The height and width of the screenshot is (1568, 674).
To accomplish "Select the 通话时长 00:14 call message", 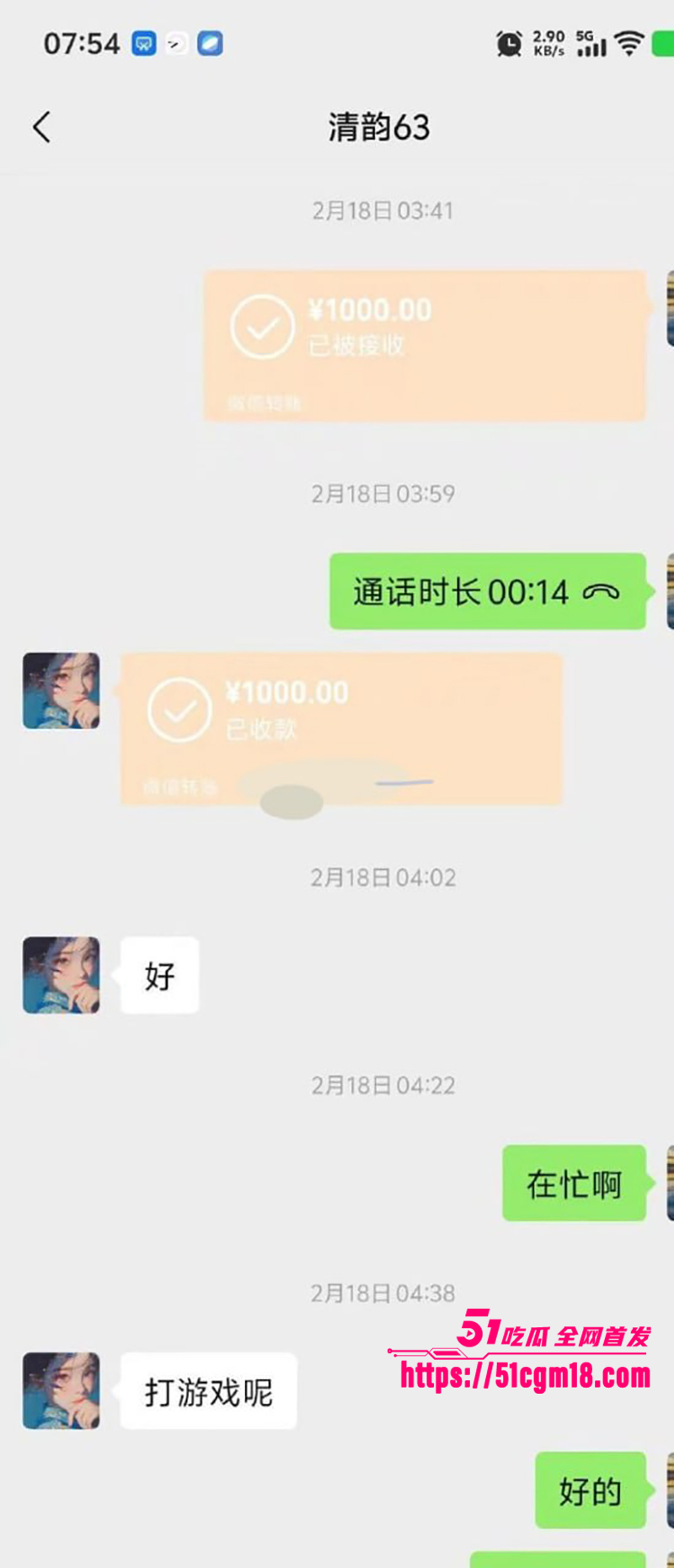I will tap(487, 592).
